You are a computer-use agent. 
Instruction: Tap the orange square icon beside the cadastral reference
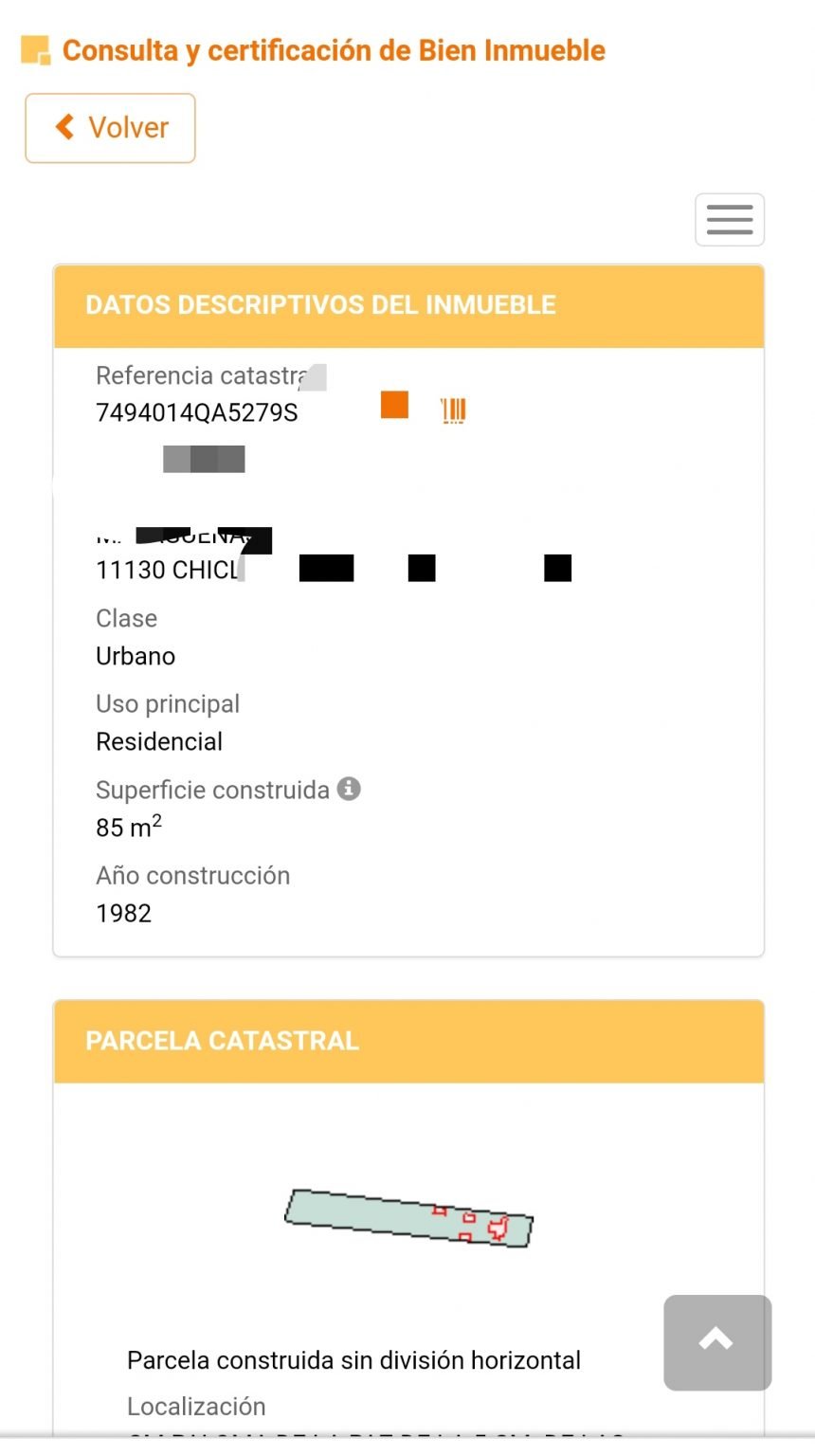coord(394,405)
